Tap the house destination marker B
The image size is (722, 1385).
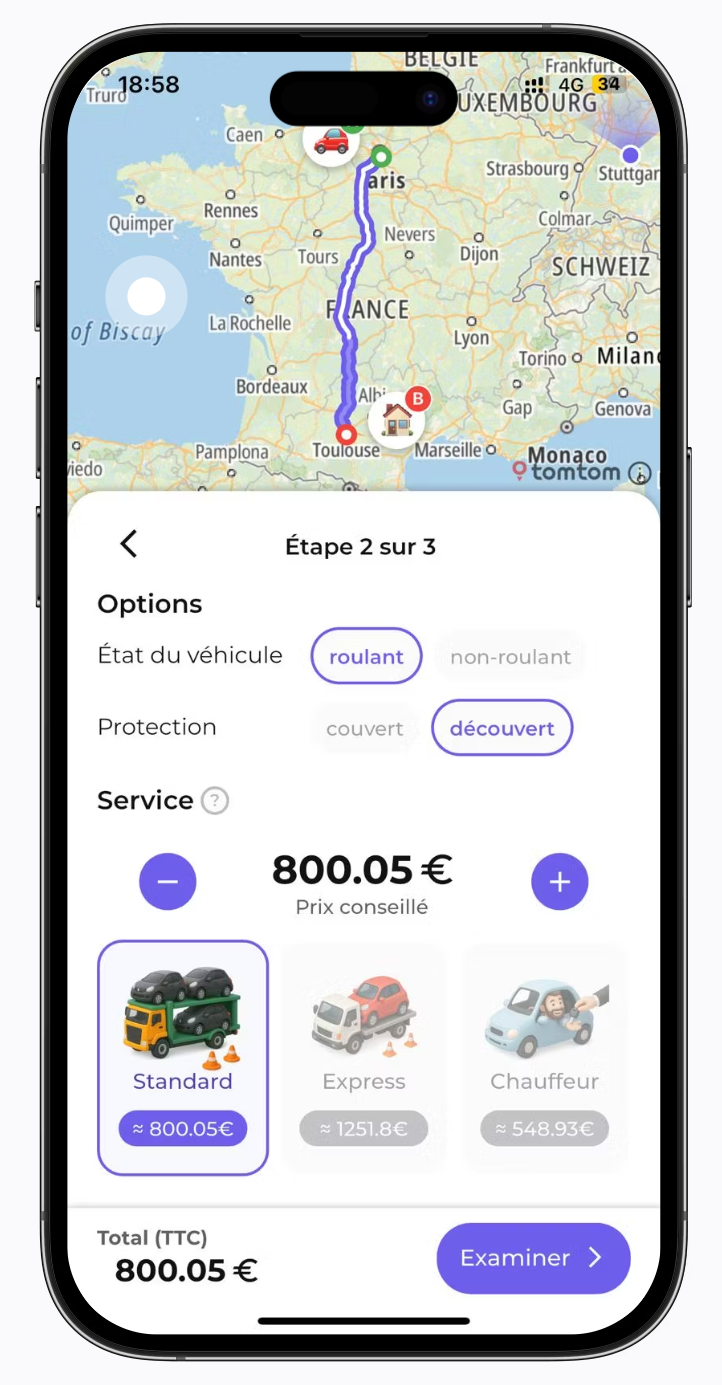click(397, 419)
